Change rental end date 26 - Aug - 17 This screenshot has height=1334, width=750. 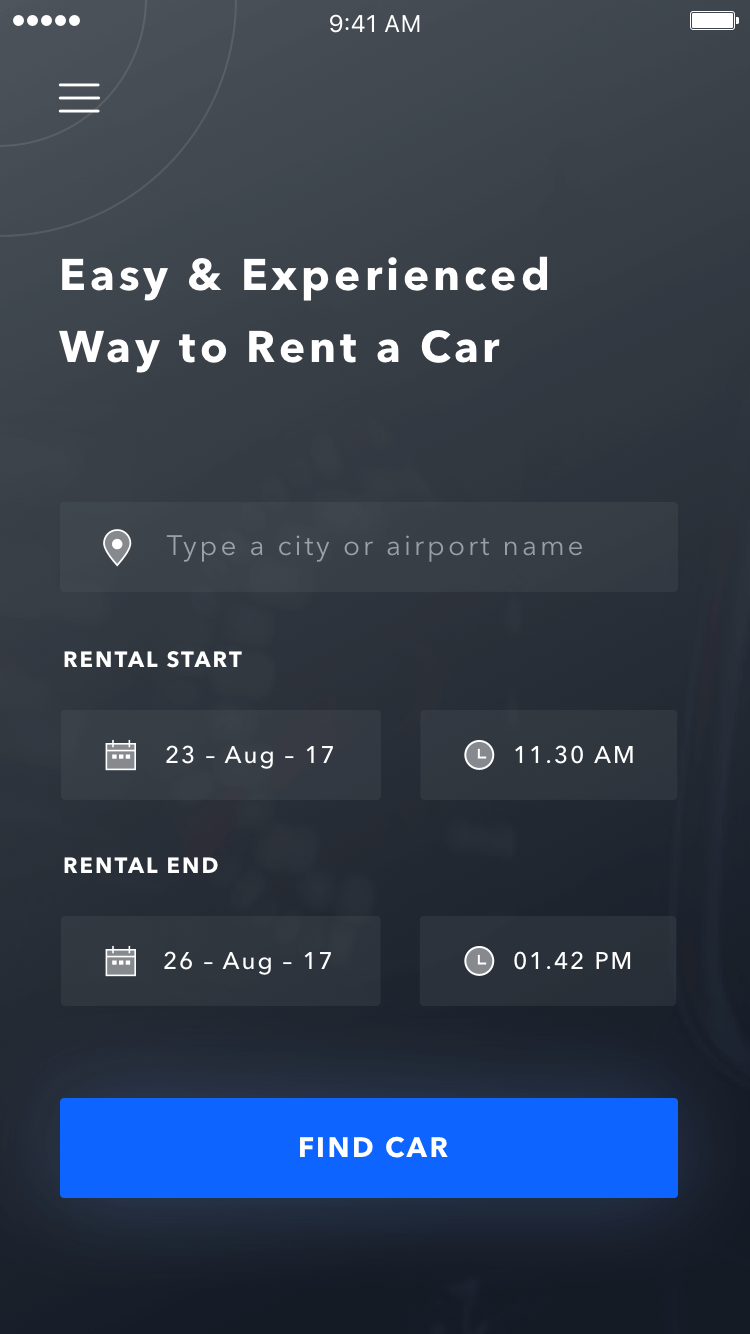pos(221,961)
